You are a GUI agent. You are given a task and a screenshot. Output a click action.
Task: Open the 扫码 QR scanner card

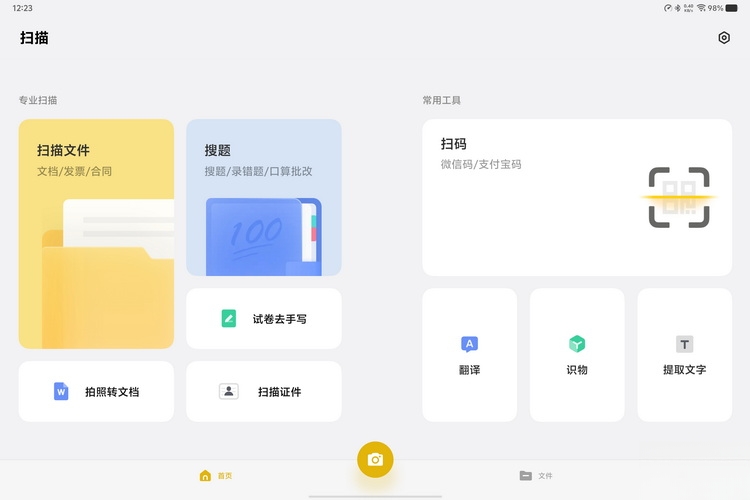click(577, 197)
